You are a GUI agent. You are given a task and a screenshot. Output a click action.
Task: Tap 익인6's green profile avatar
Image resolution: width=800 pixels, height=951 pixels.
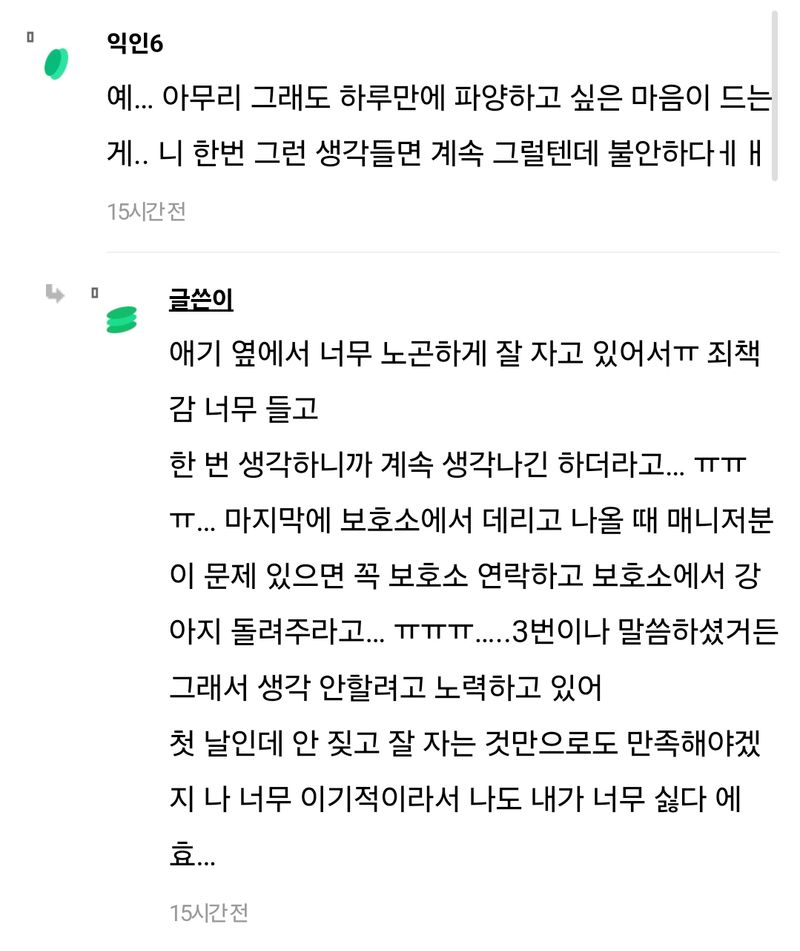point(56,64)
